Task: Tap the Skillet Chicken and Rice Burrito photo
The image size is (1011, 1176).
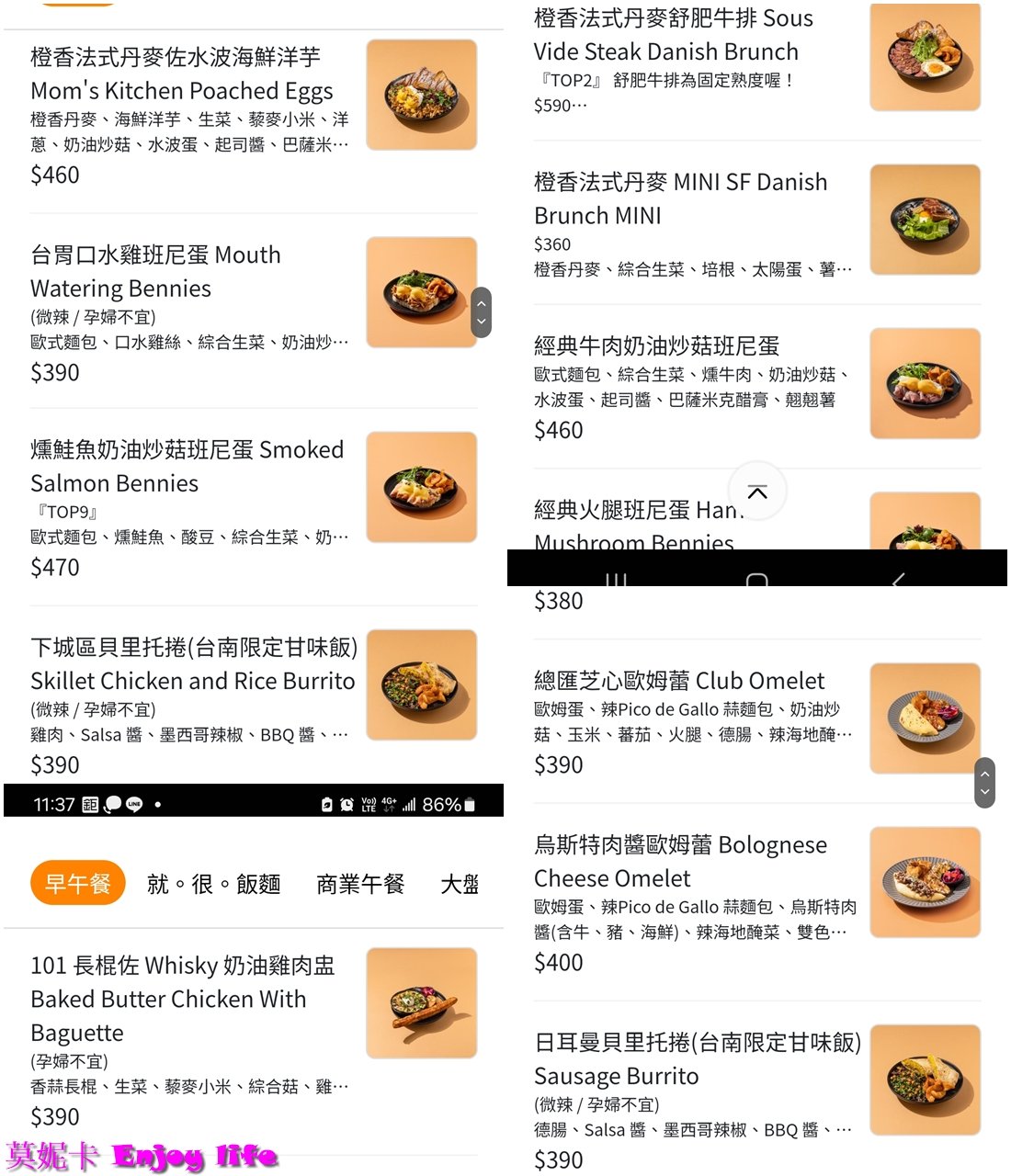Action: [421, 684]
